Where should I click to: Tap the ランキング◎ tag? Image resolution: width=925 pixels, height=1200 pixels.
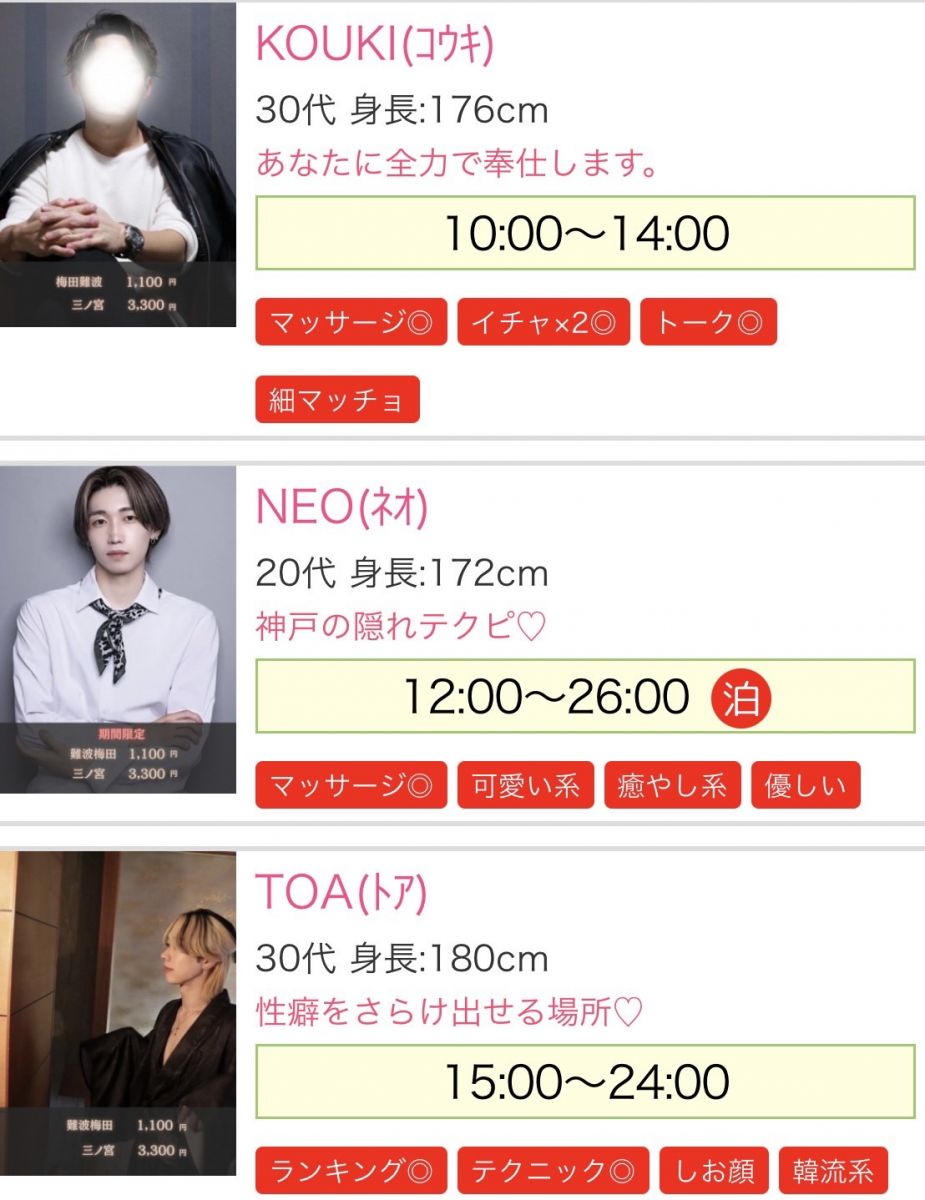[x=351, y=1170]
